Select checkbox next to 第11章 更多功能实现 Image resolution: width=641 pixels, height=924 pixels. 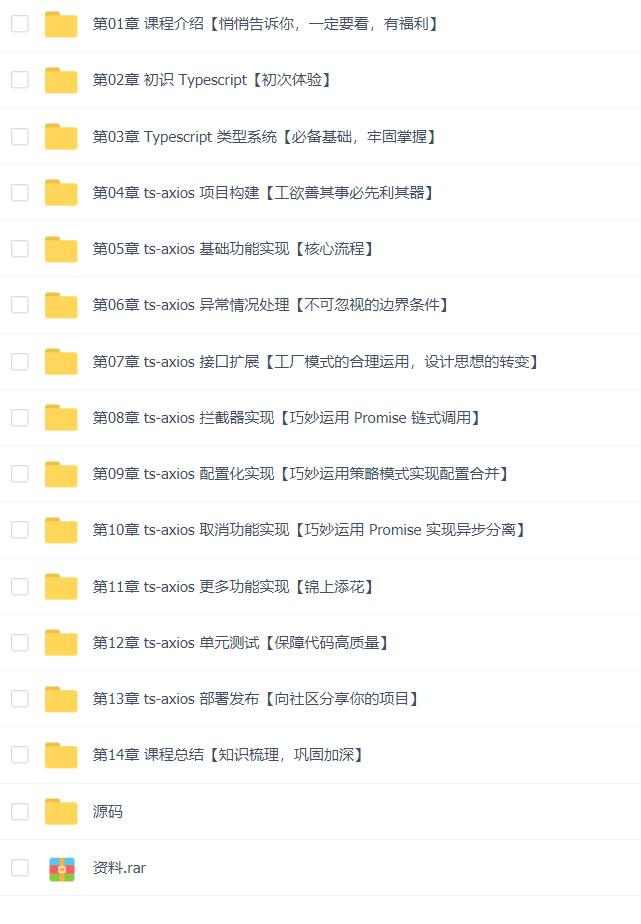[20, 586]
